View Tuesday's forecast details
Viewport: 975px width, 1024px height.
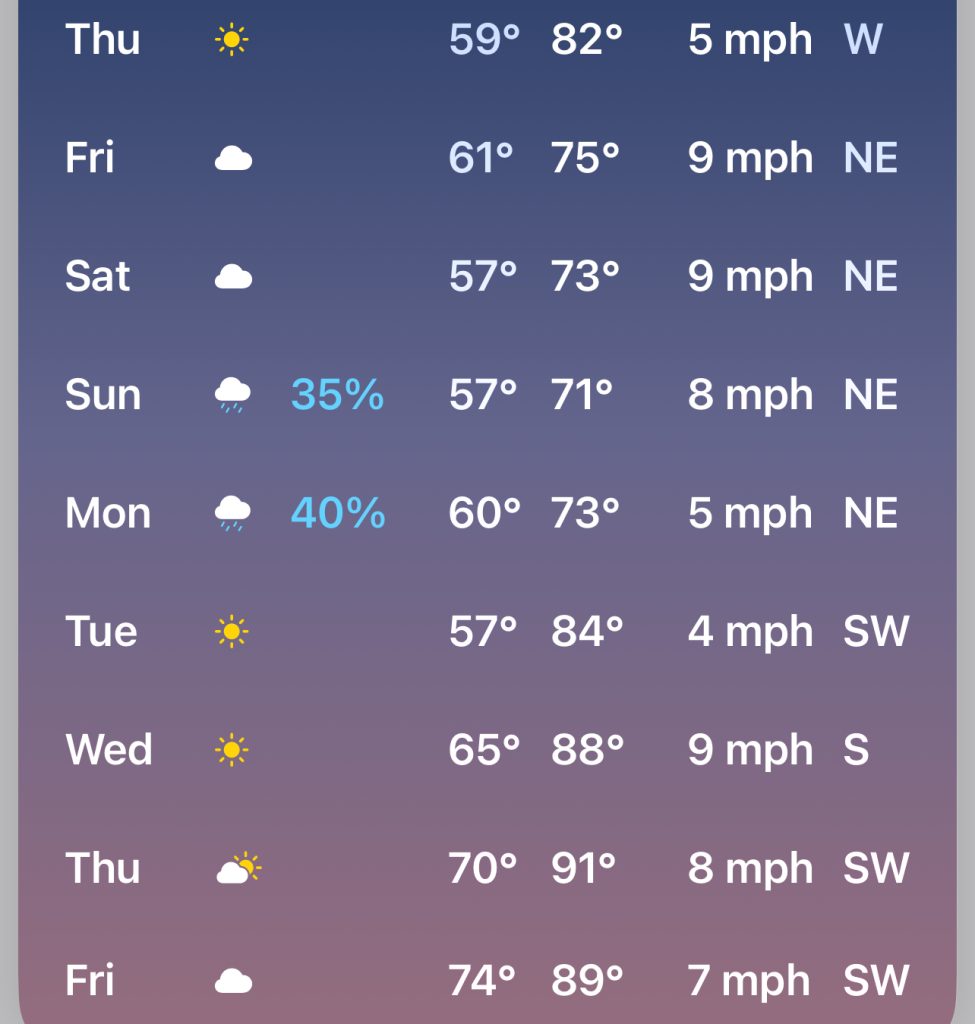[487, 631]
